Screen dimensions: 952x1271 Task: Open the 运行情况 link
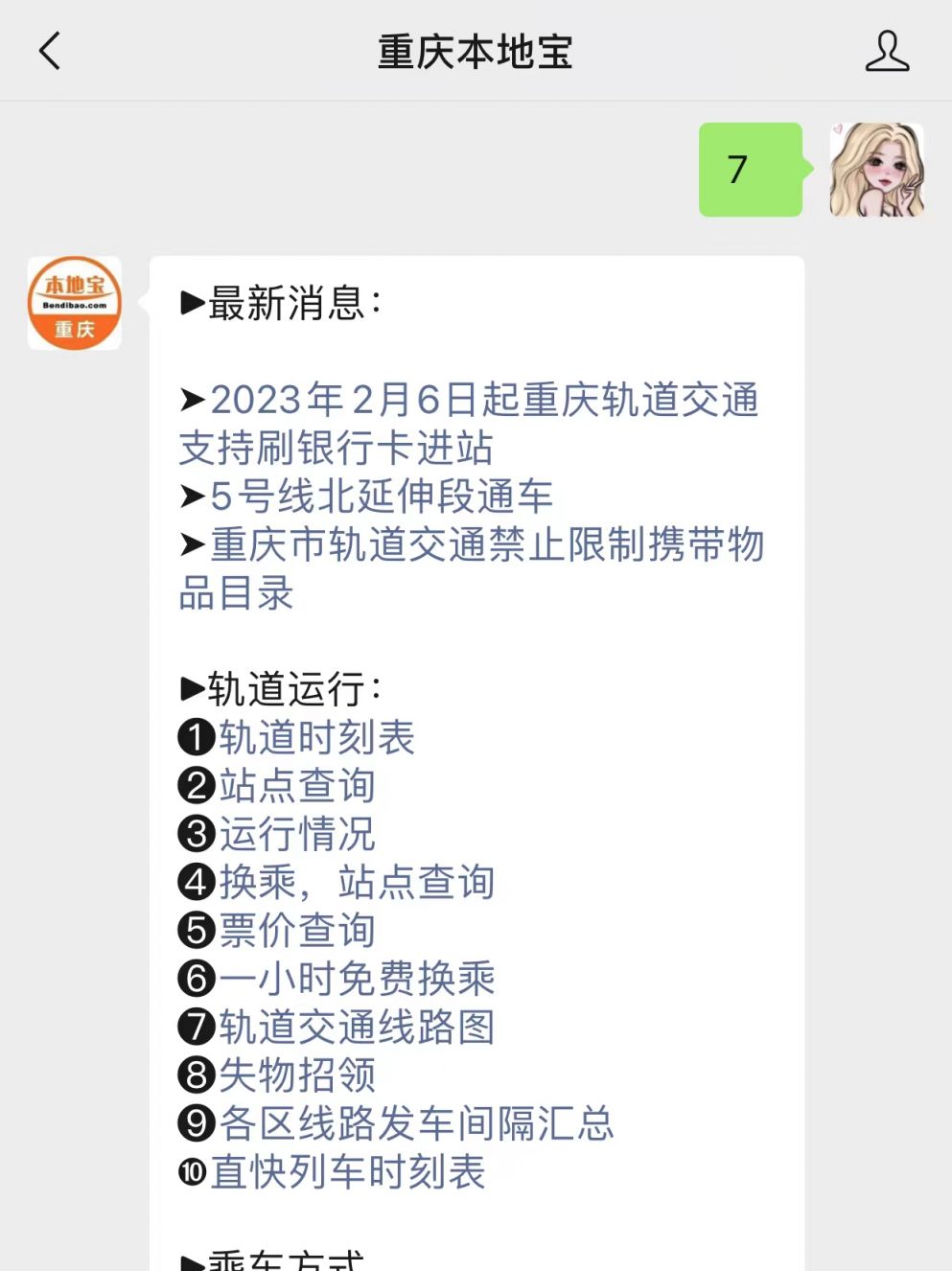296,834
